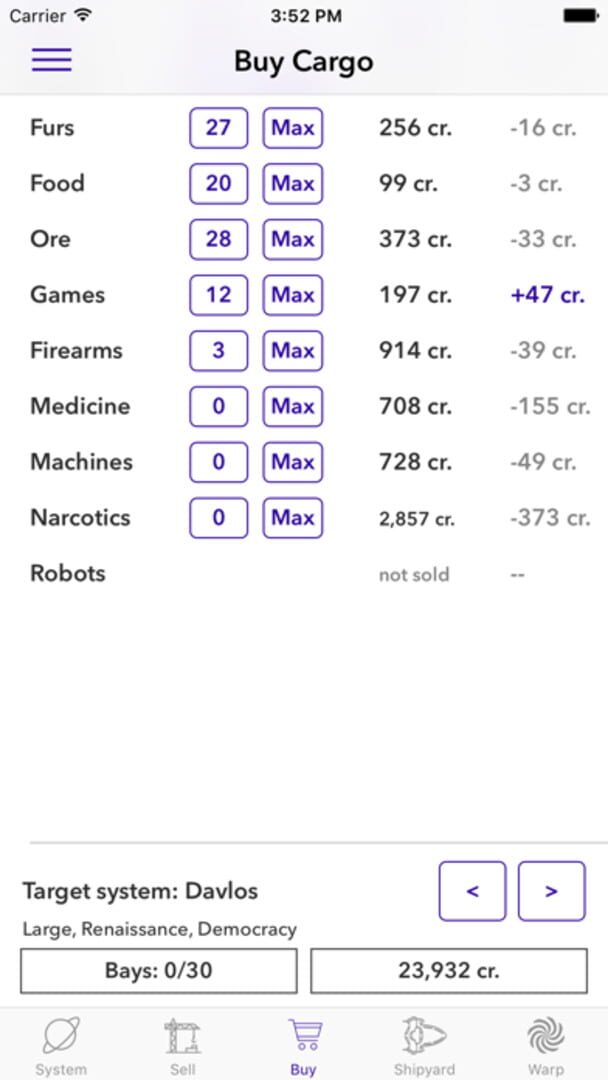Go to the Shipyard tab
608x1080 pixels.
(424, 1046)
